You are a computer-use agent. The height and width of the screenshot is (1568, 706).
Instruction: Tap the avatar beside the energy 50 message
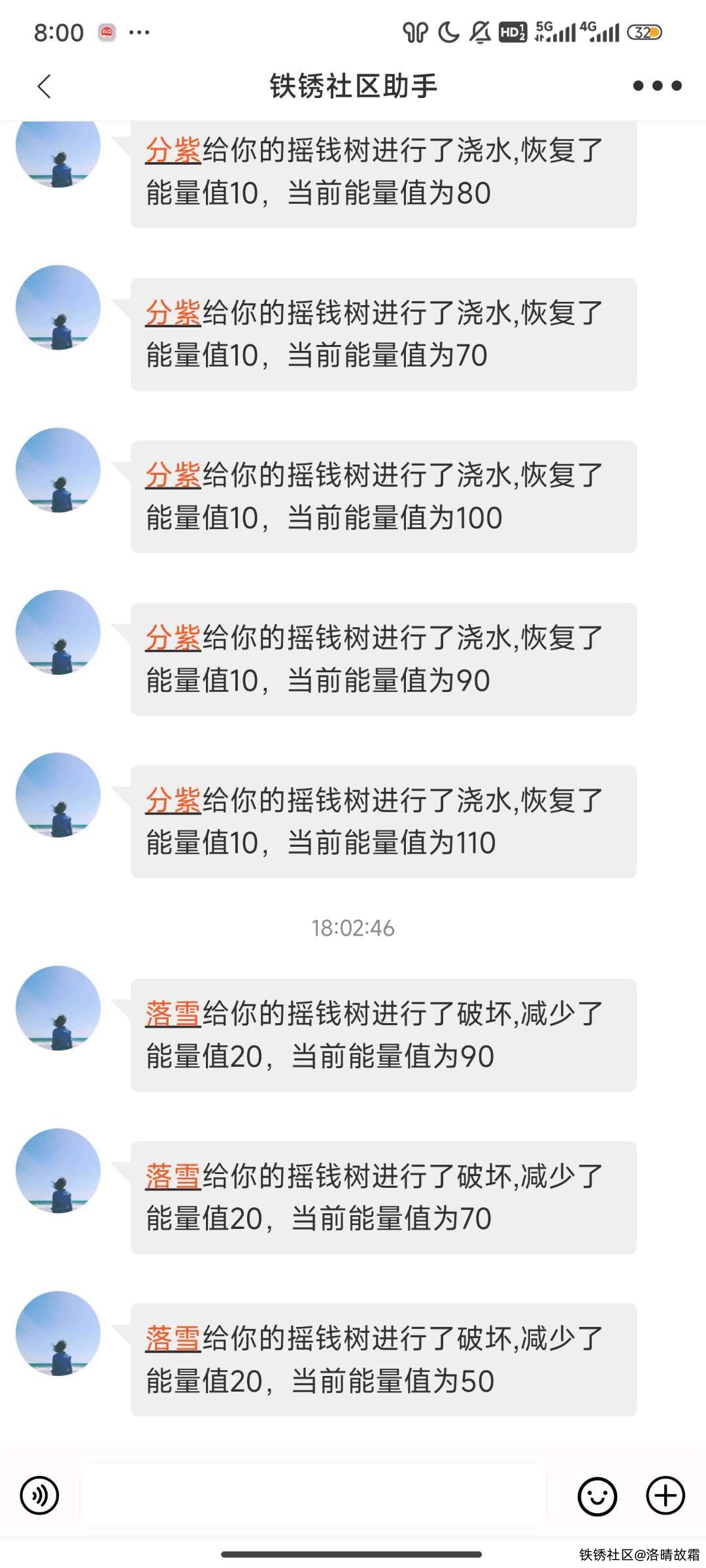[x=58, y=1333]
